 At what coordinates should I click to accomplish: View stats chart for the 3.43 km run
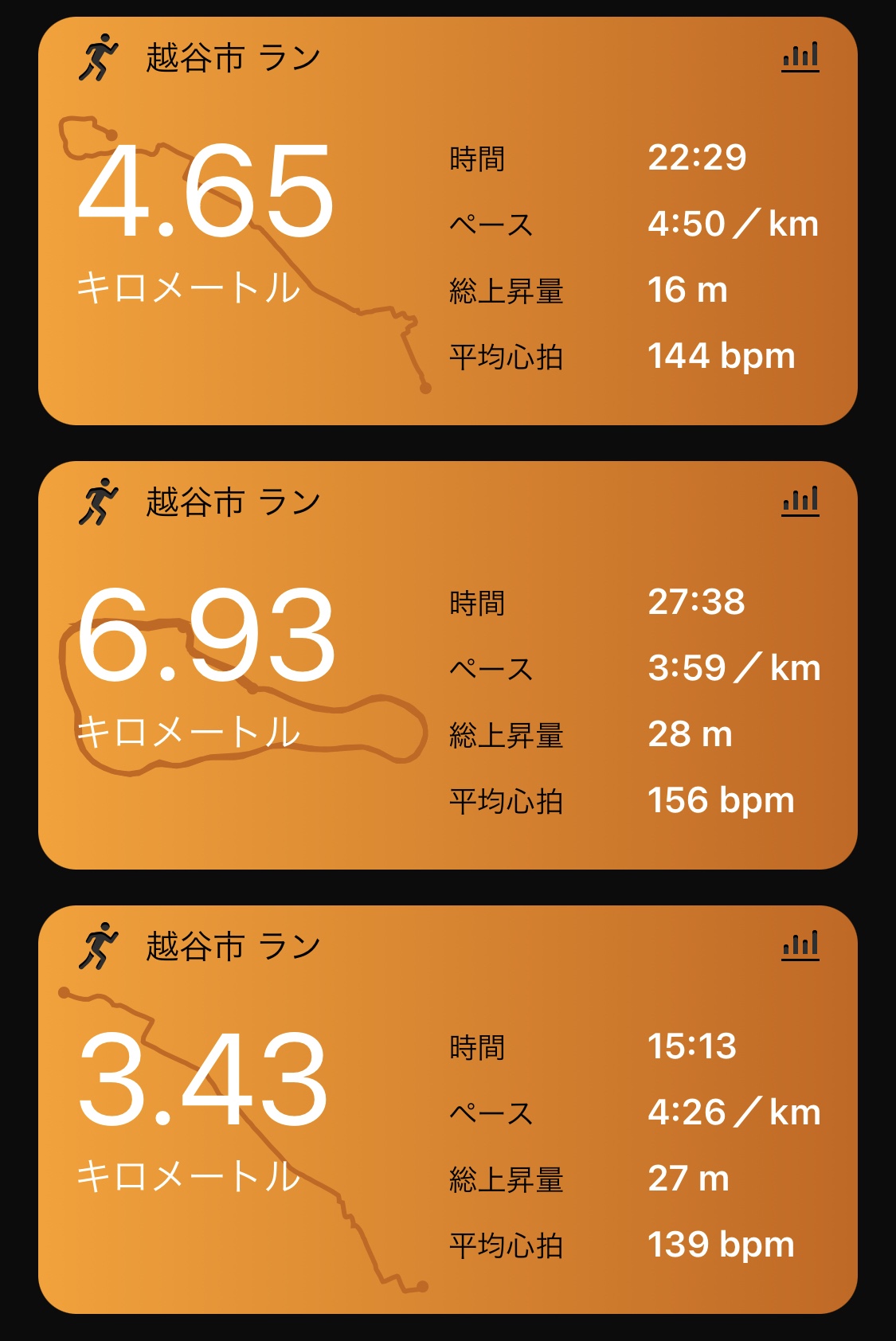pos(800,945)
